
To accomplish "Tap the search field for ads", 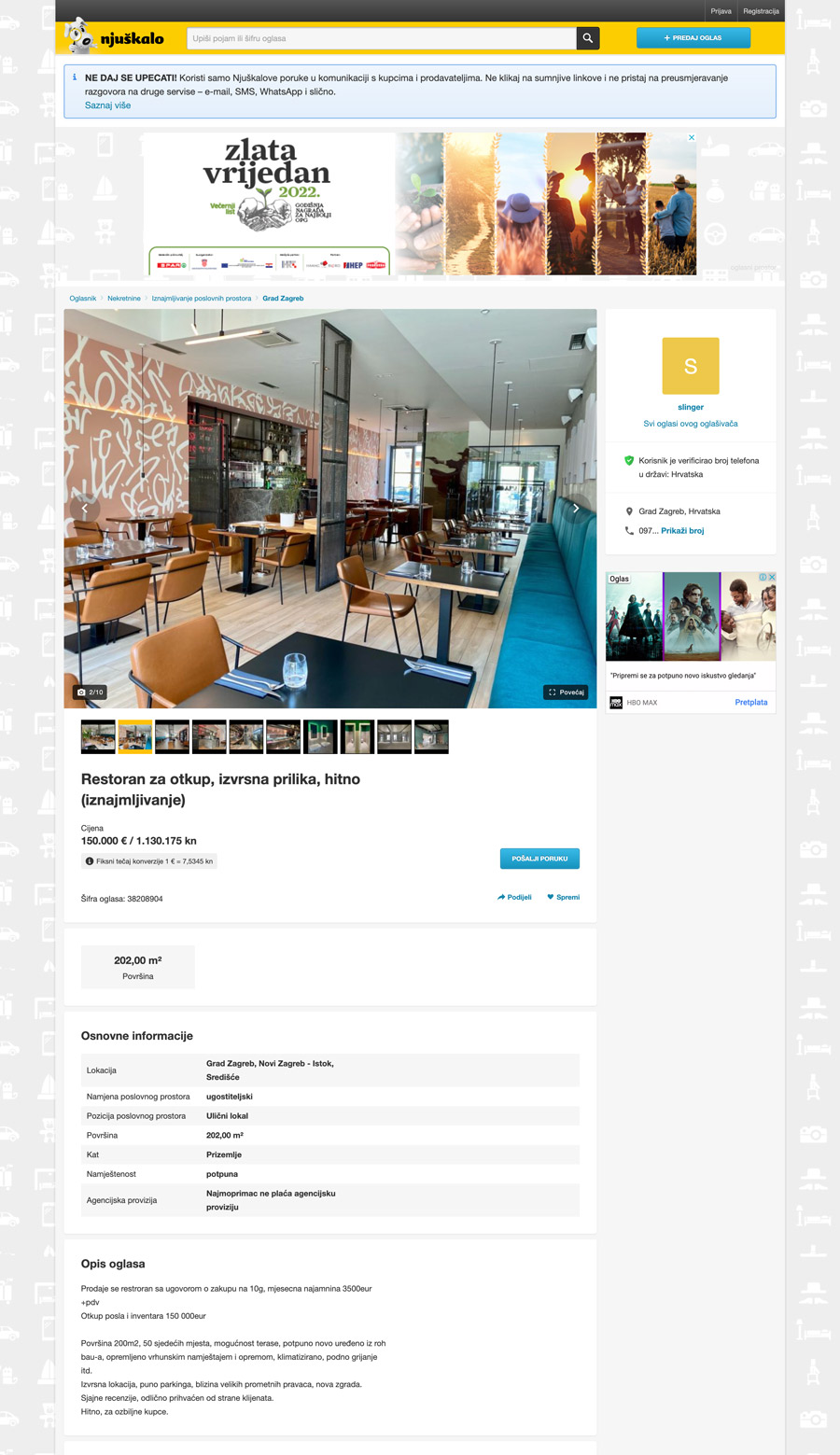I will pos(381,38).
